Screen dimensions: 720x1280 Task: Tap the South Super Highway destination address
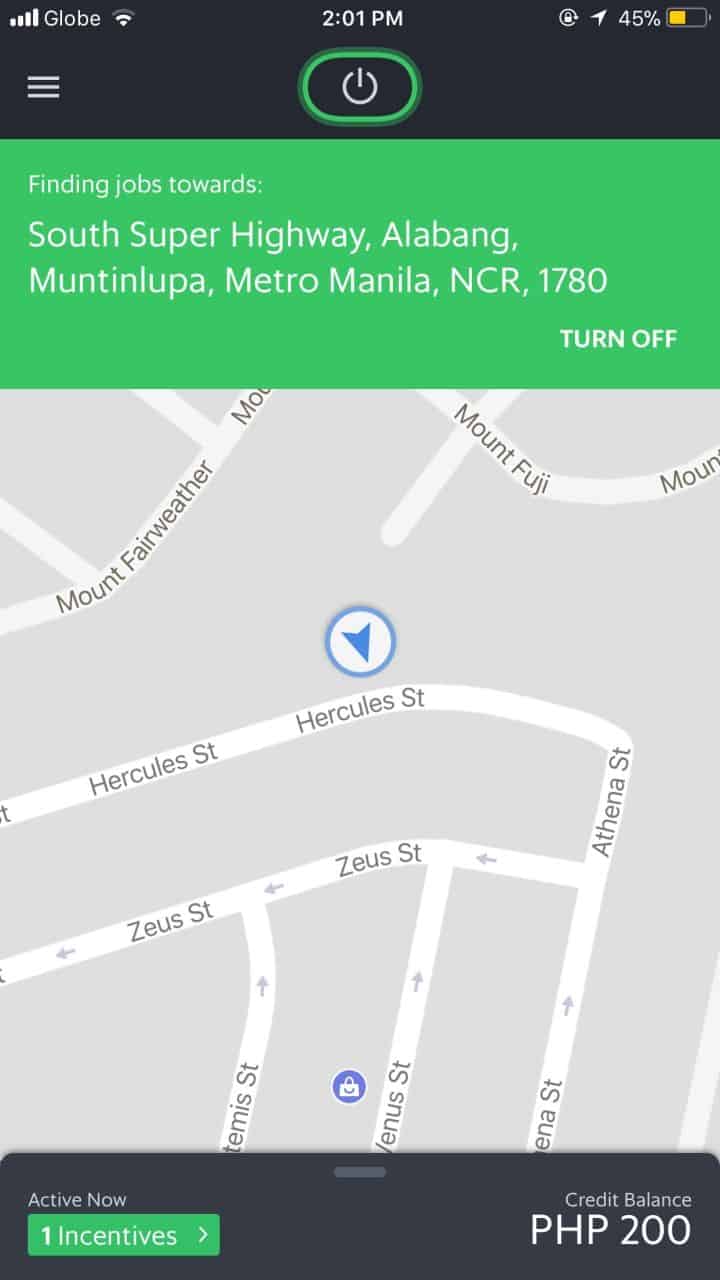319,258
